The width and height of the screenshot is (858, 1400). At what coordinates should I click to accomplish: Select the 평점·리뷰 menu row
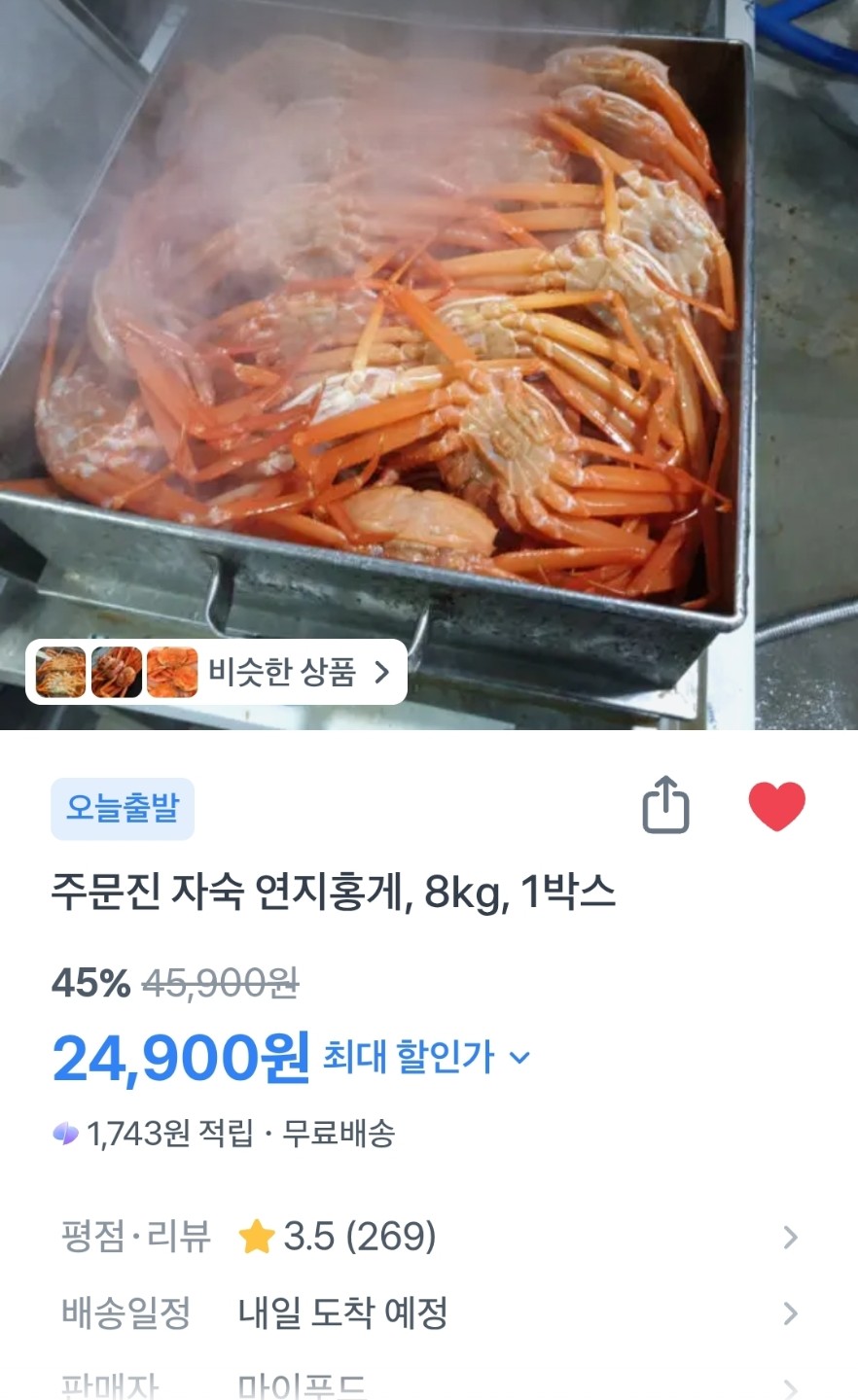click(428, 1237)
